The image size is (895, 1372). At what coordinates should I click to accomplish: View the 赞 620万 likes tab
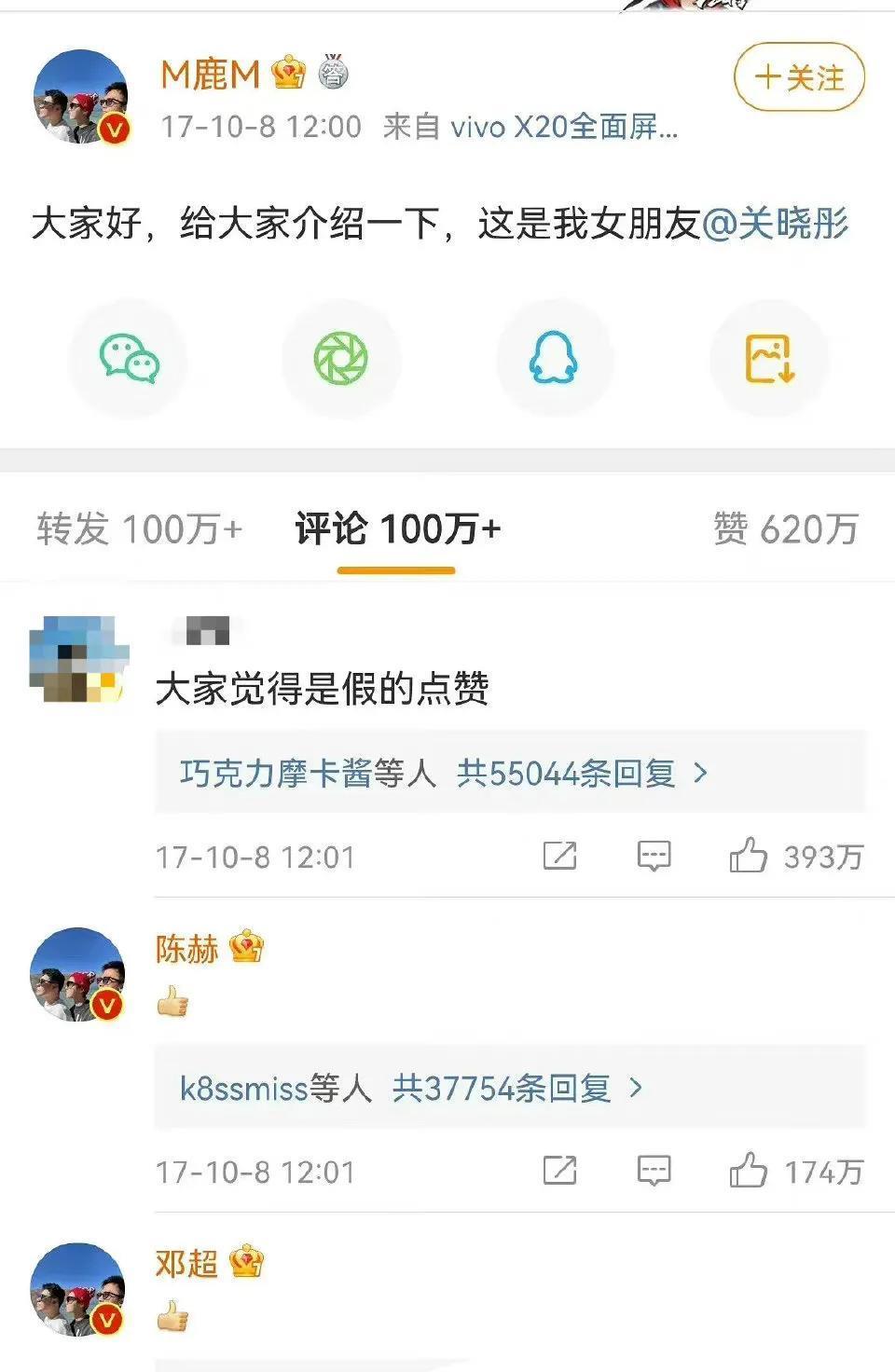point(785,529)
